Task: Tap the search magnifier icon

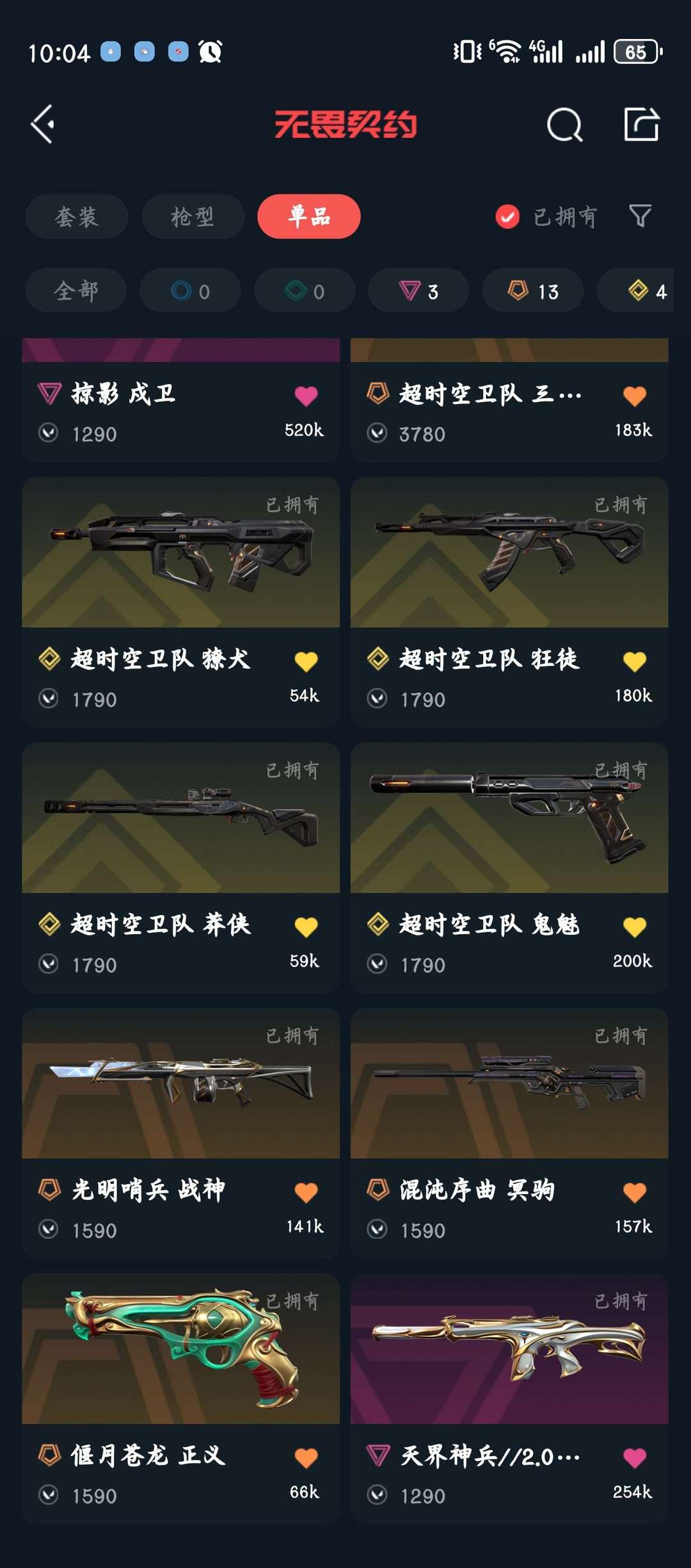Action: (566, 124)
